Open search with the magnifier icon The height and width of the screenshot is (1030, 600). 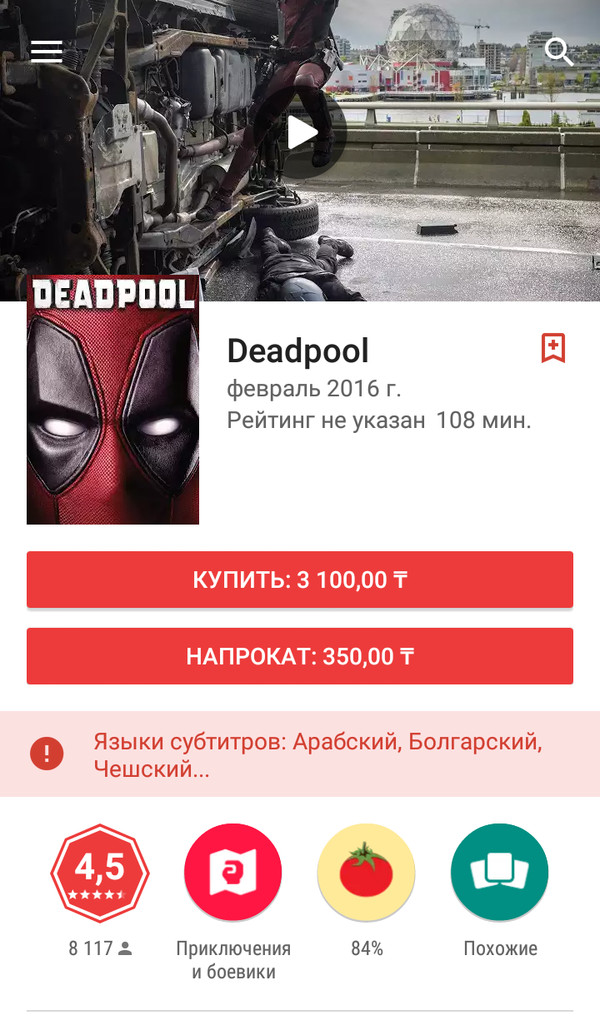(x=559, y=52)
